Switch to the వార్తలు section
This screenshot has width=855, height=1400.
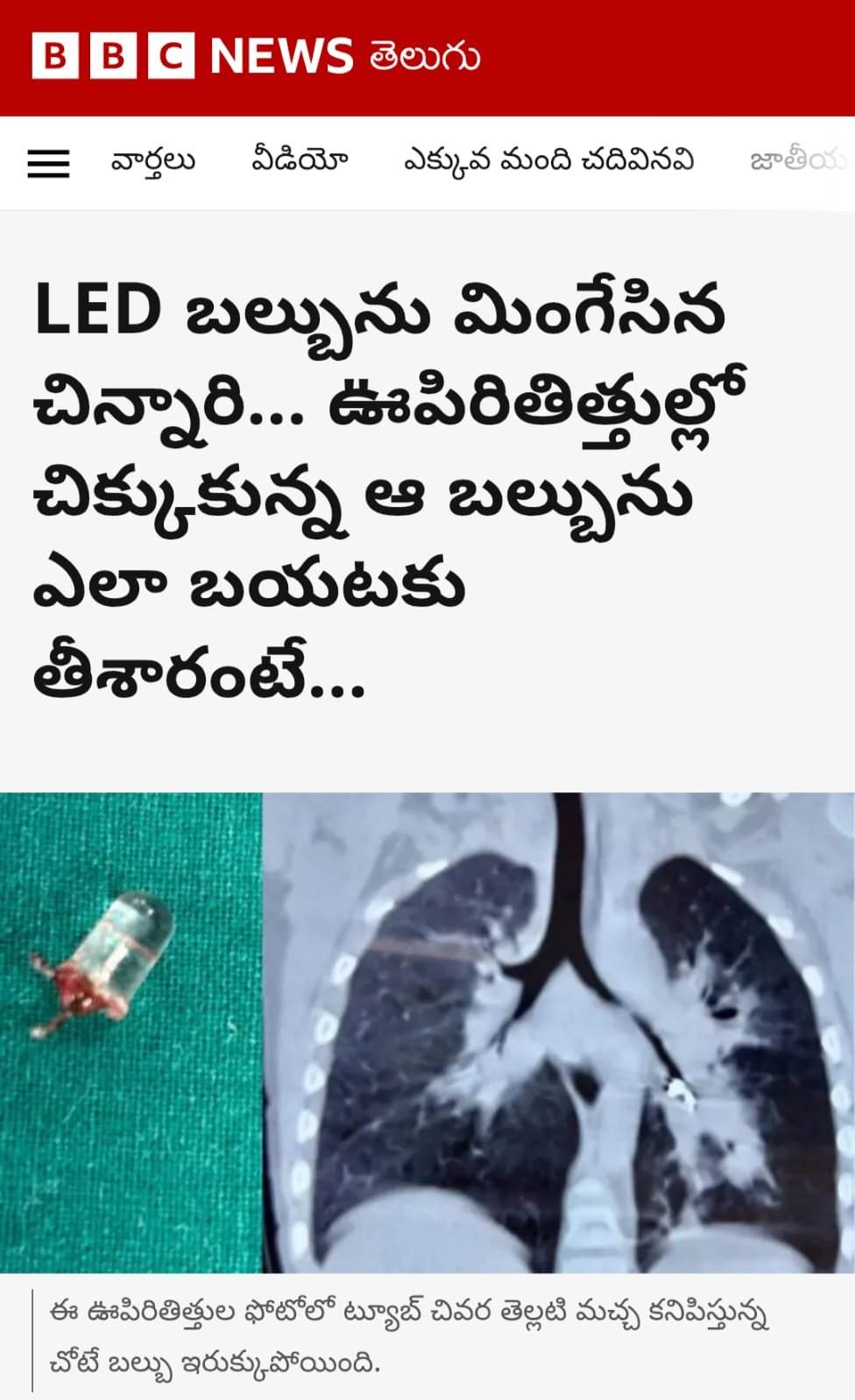(x=152, y=162)
